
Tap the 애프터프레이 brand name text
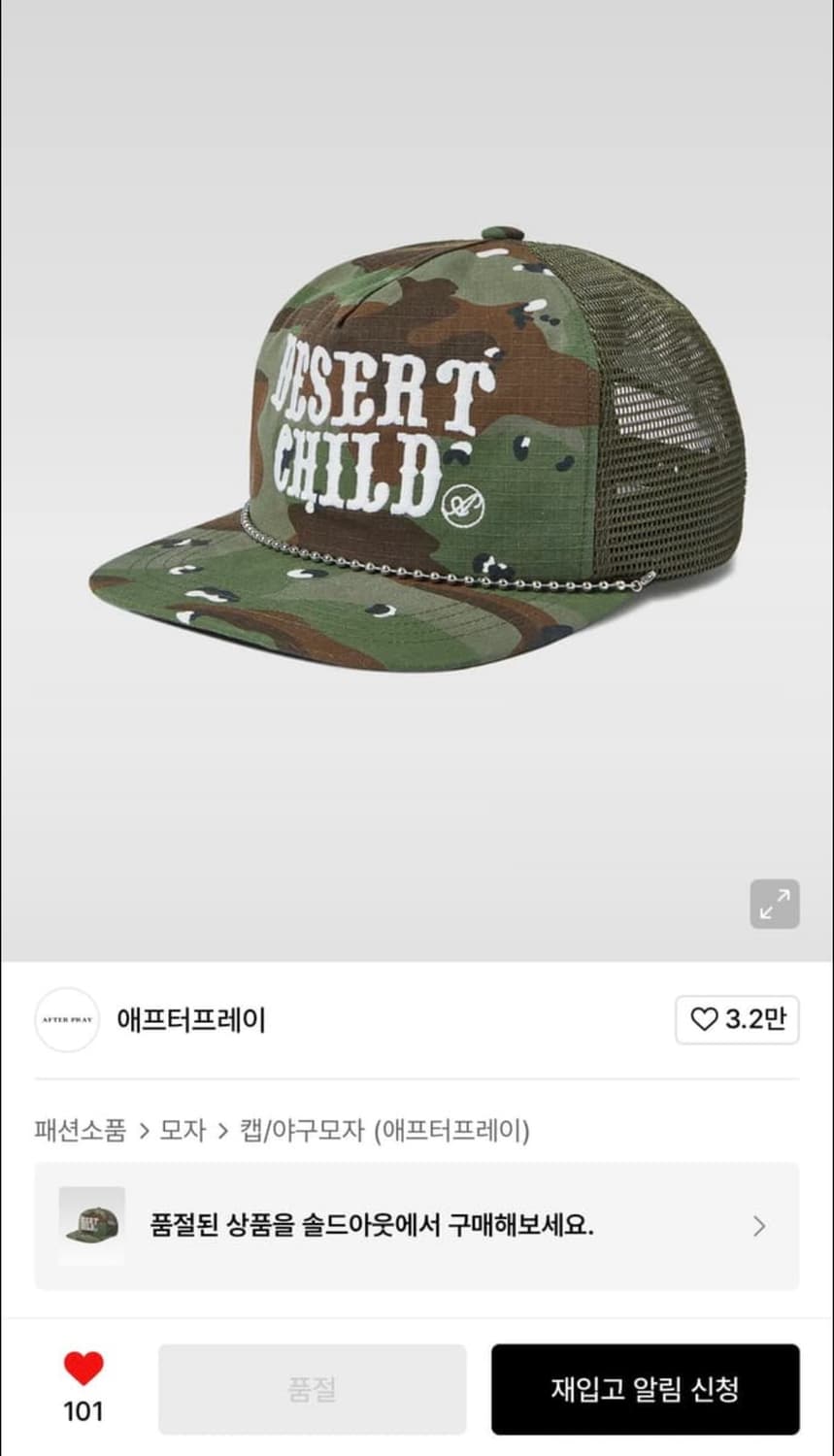pos(190,1020)
